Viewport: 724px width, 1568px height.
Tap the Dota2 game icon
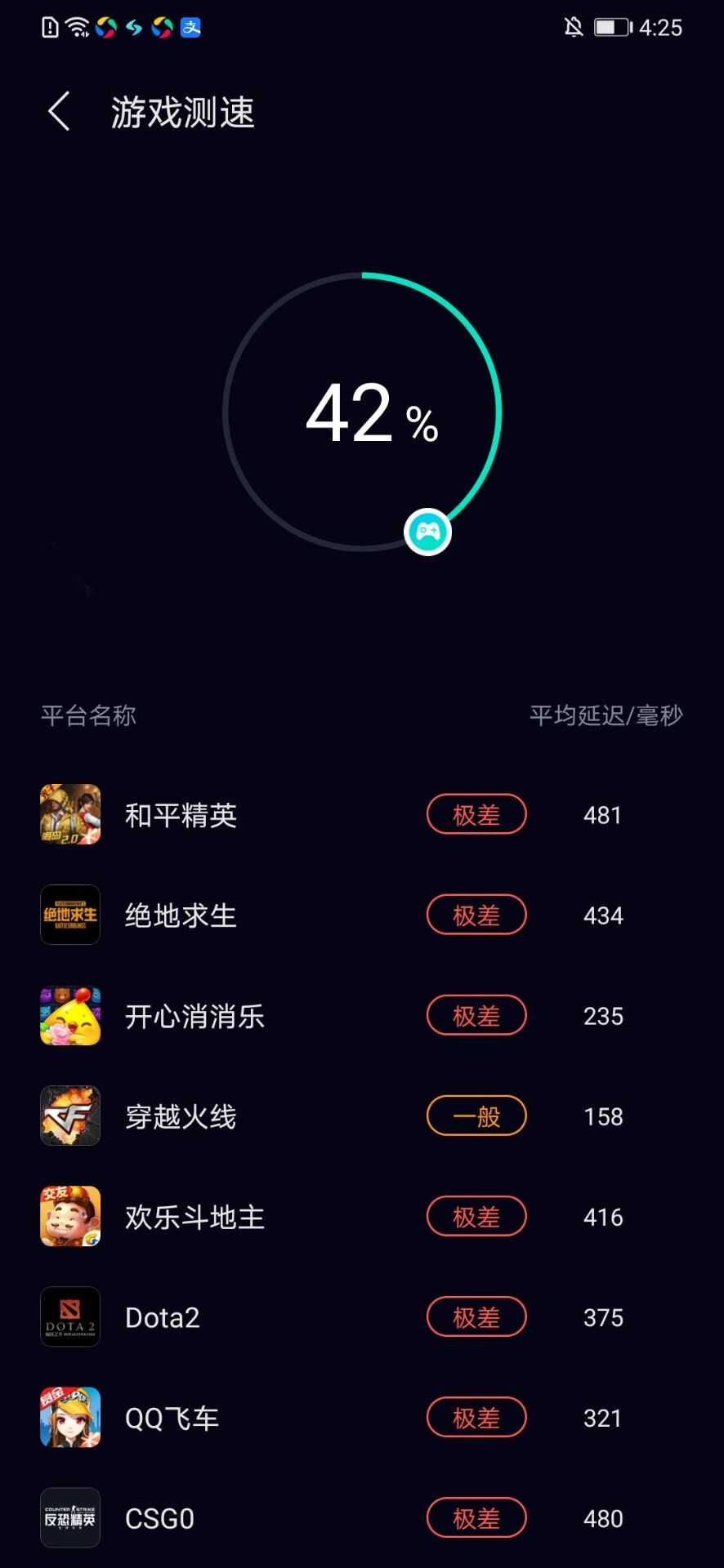(x=70, y=1316)
